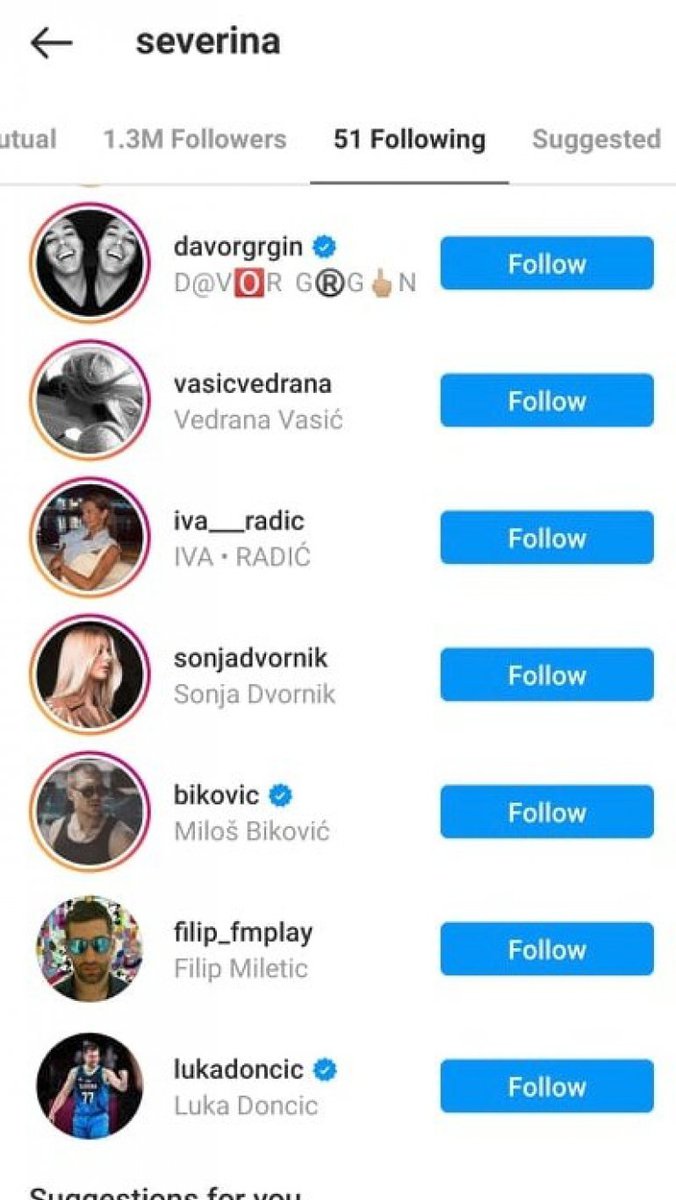Follow lukadoncic
Viewport: 676px width, 1200px height.
546,1086
